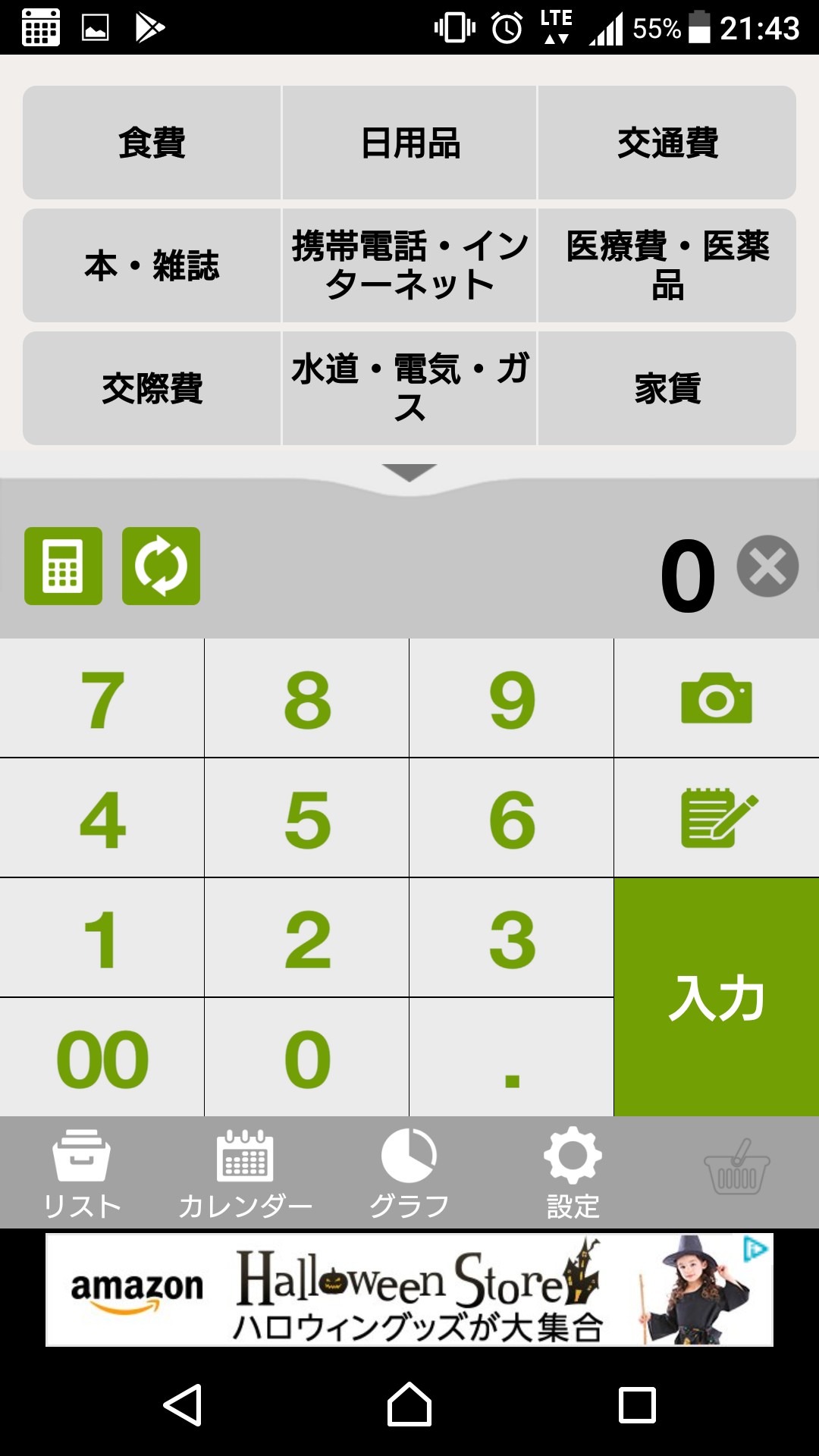The image size is (819, 1456).
Task: Pick the 交通費 category
Action: tap(667, 143)
